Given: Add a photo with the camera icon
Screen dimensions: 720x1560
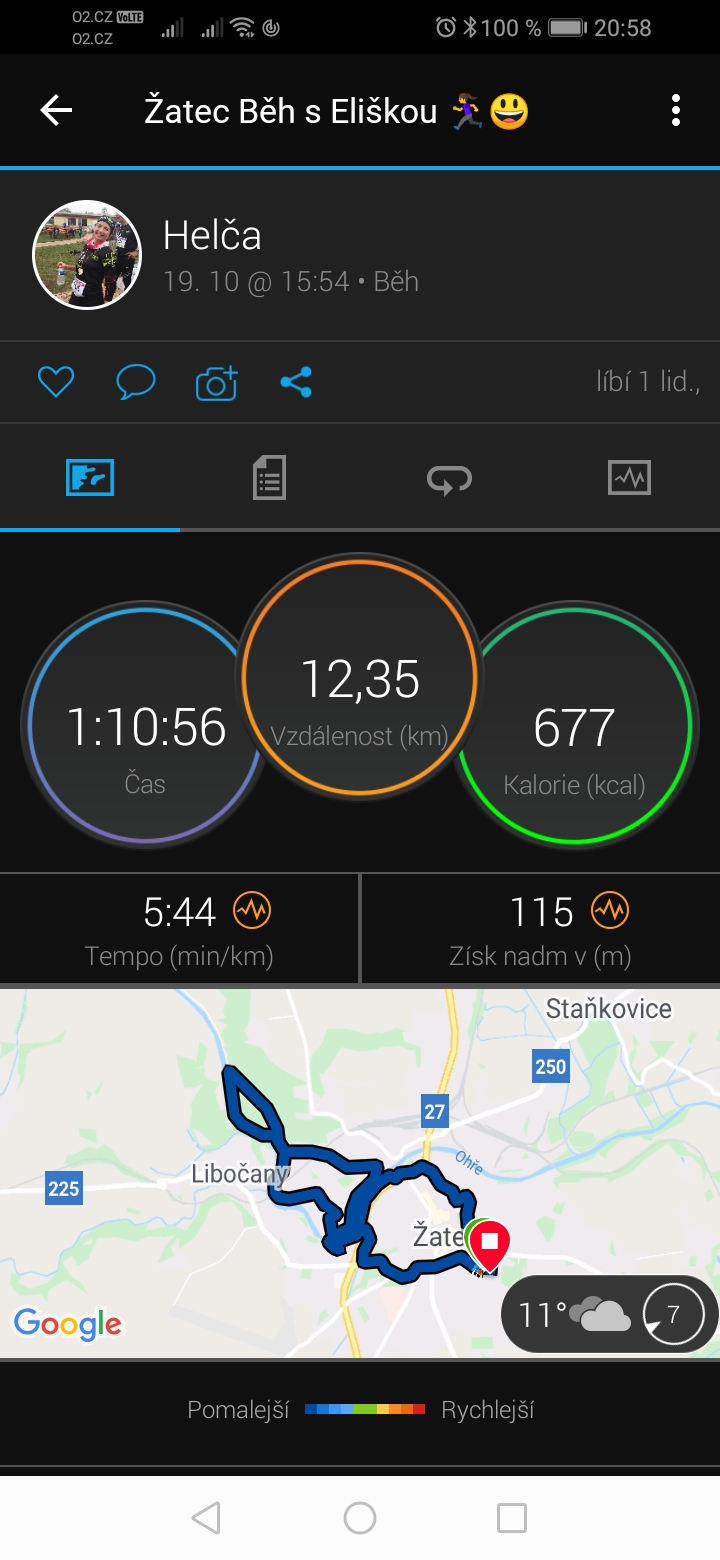Looking at the screenshot, I should 216,382.
